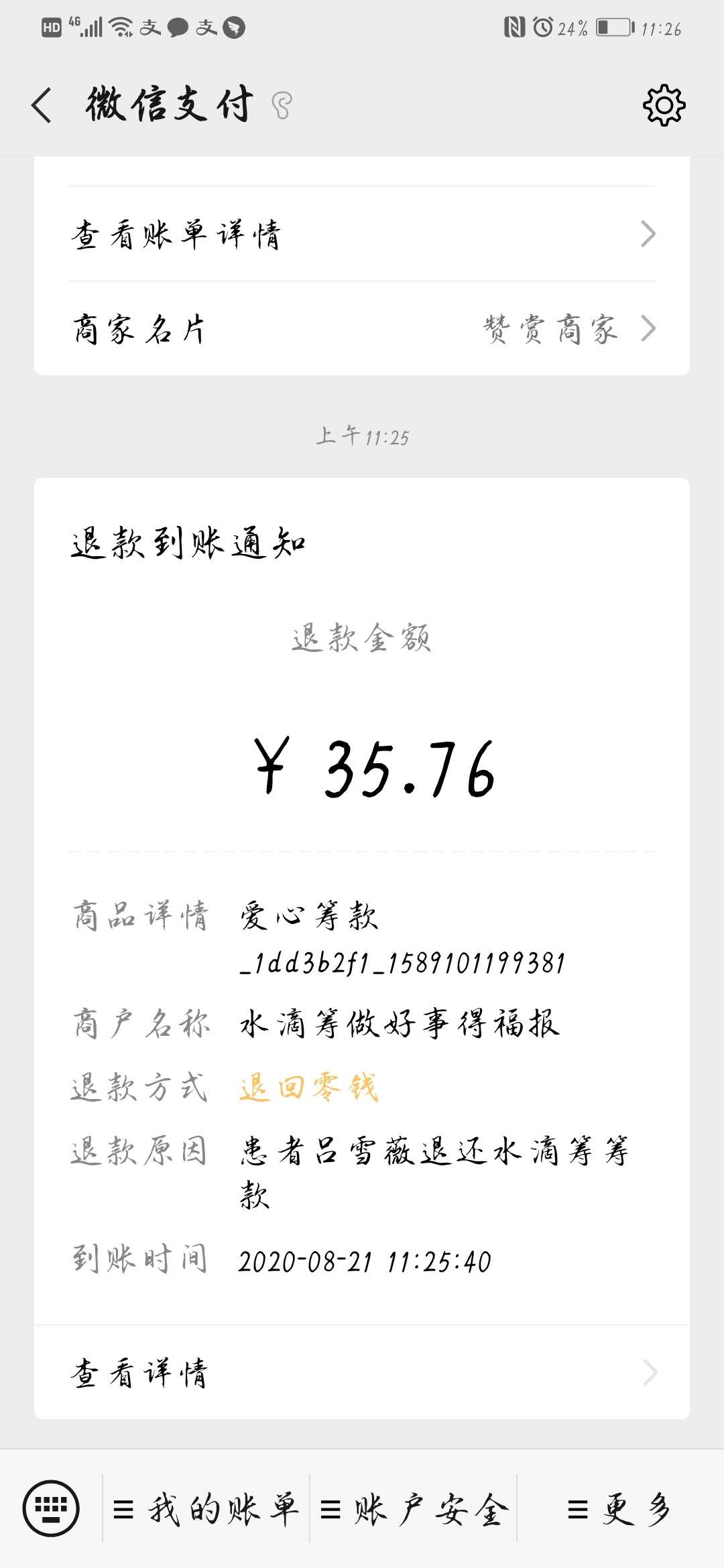Open 查看详情 for the refund notice
724x1568 pixels.
point(362,1372)
